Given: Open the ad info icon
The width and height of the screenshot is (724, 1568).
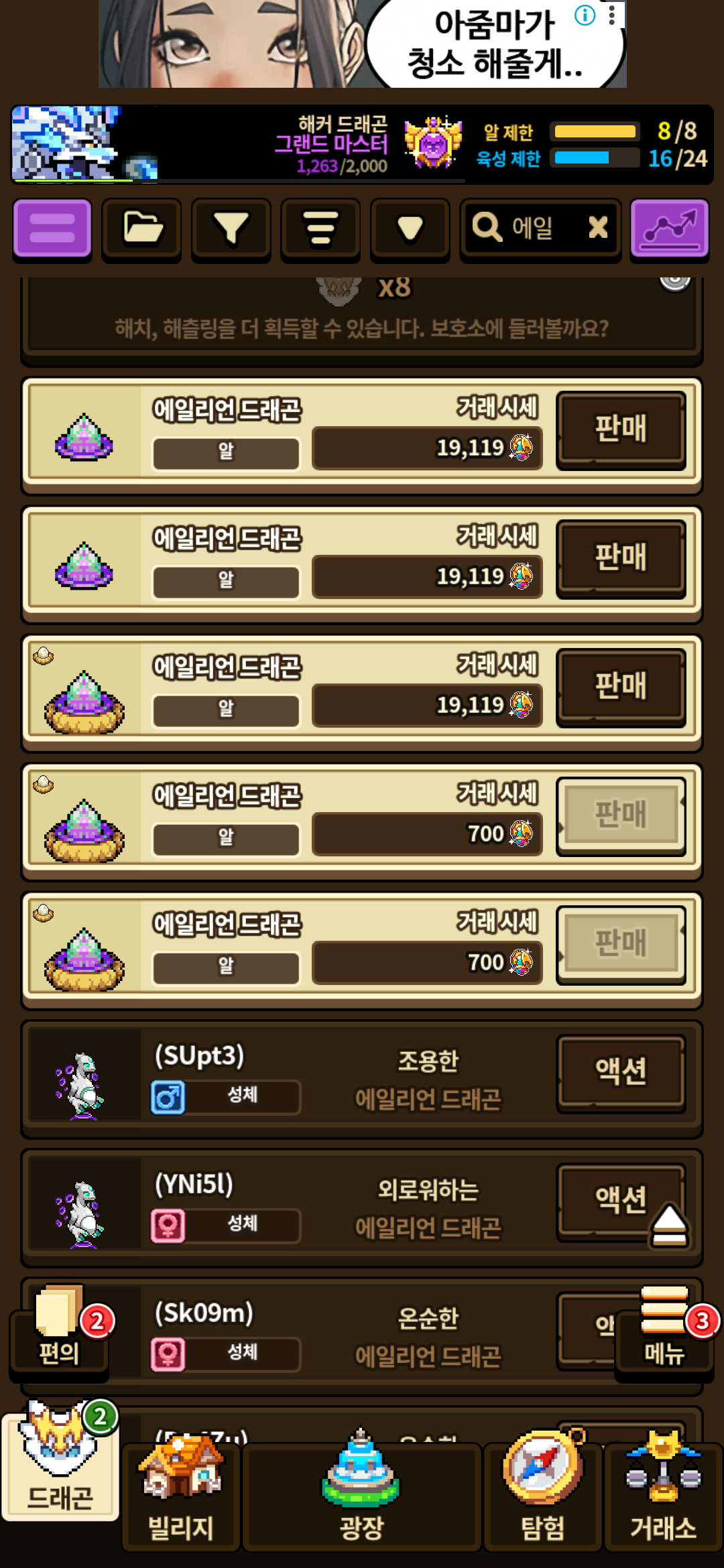Looking at the screenshot, I should (x=585, y=15).
